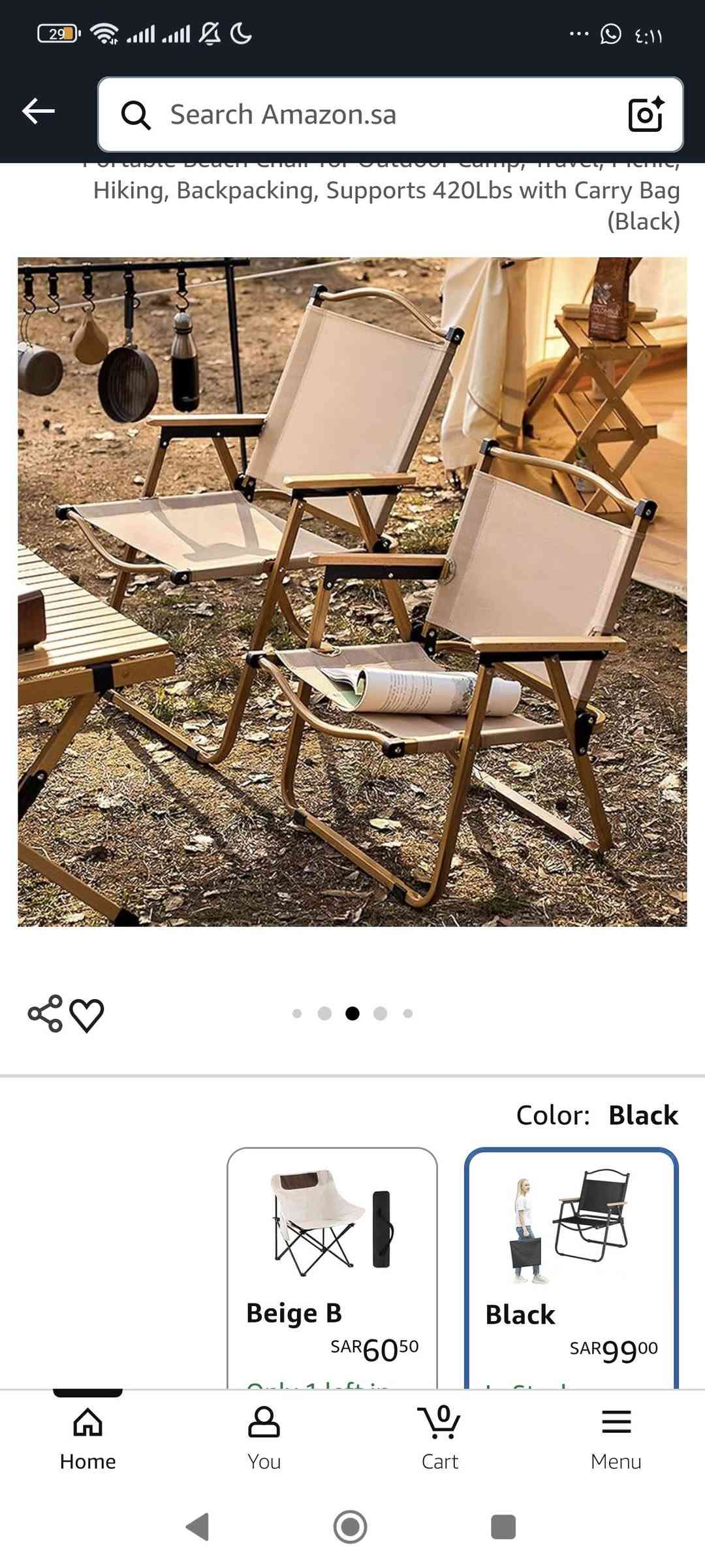The image size is (705, 1568).
Task: Share this product
Action: click(45, 1014)
